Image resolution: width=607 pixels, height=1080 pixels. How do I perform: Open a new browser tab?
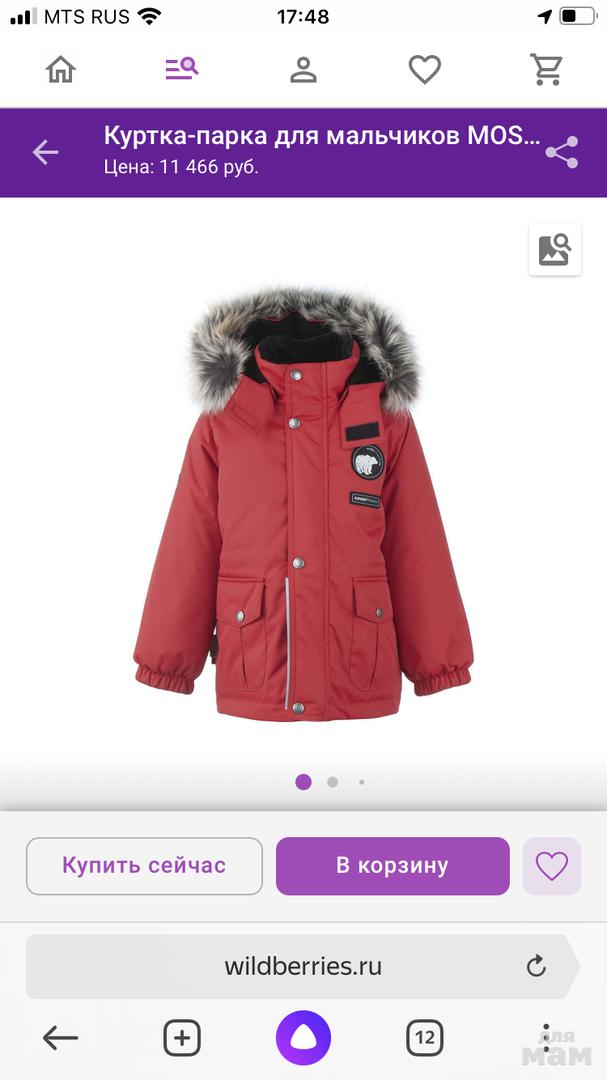182,1038
